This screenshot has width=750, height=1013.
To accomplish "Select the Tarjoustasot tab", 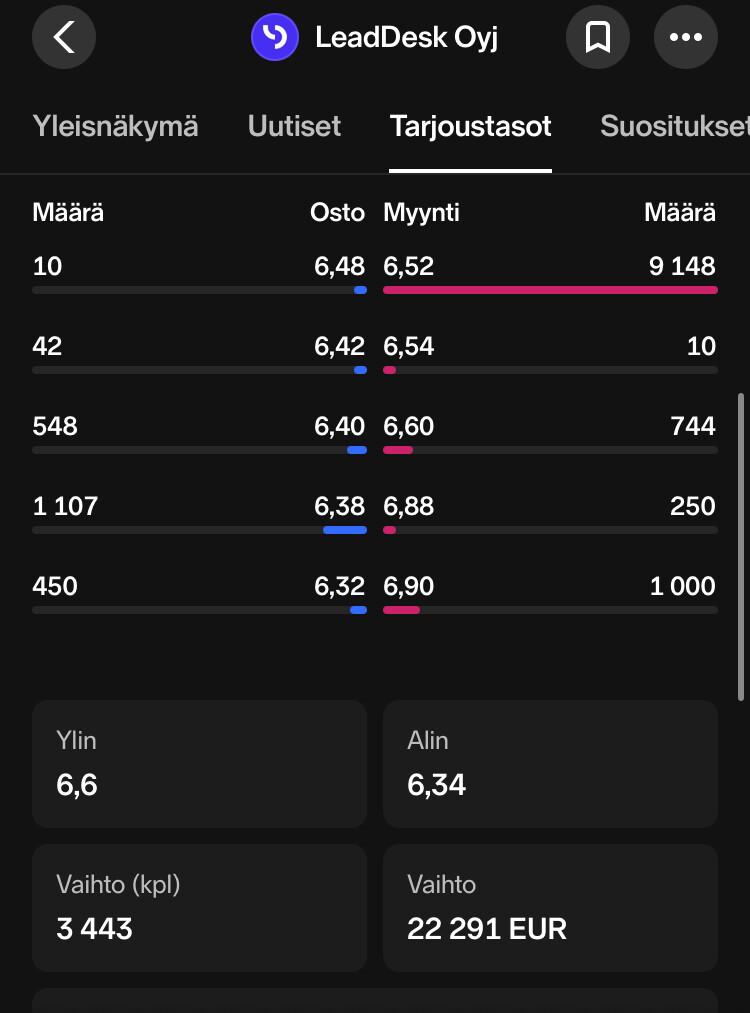I will click(x=470, y=127).
